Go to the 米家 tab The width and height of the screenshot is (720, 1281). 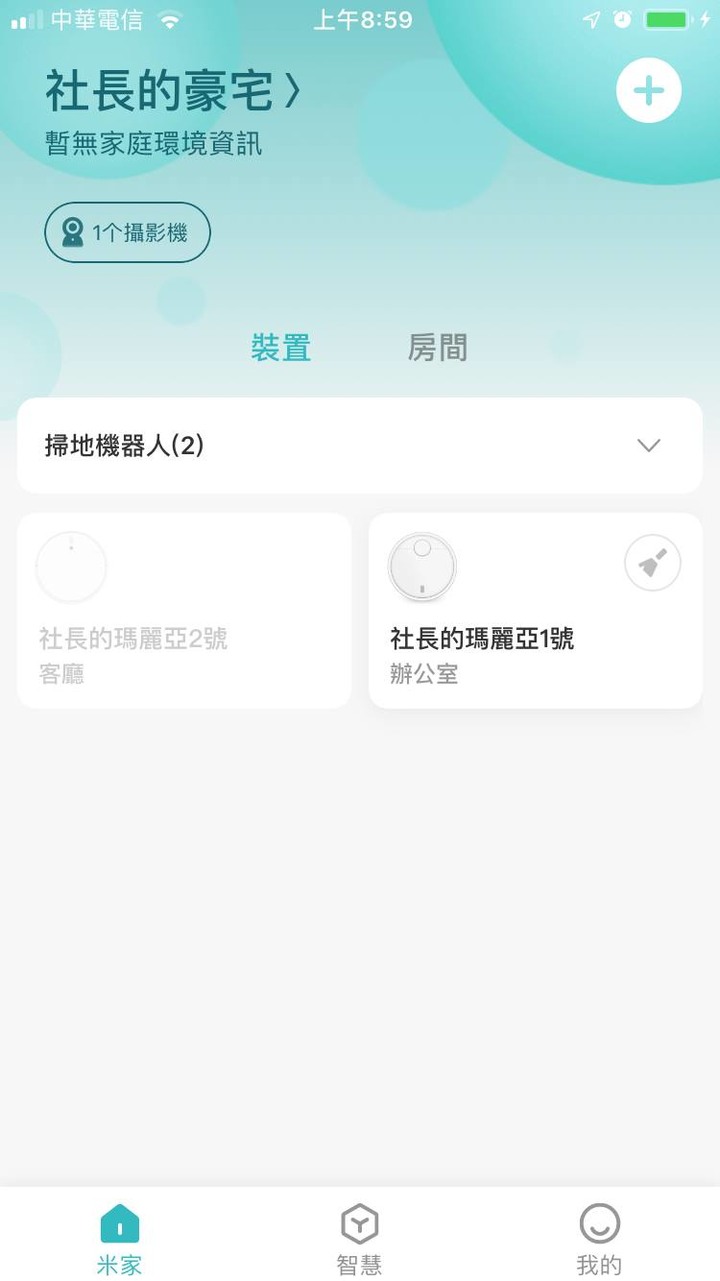[120, 1238]
